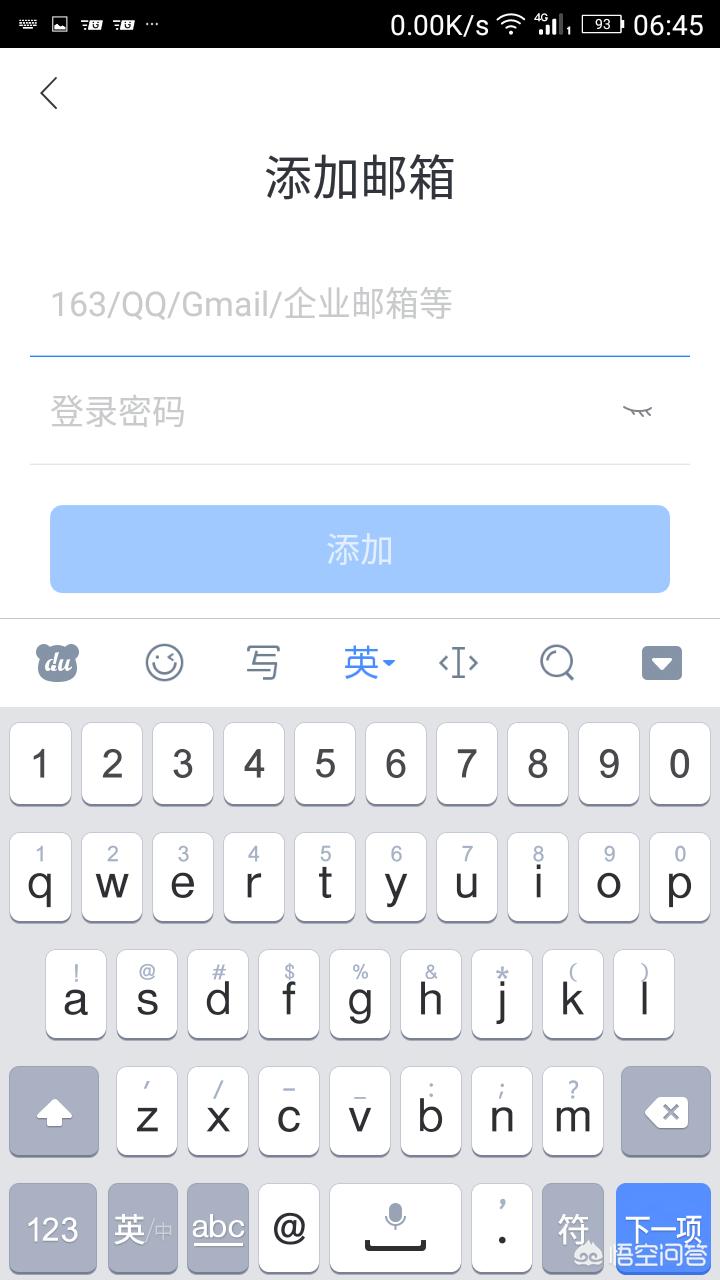Toggle 英/中 language key
720x1280 pixels.
tap(142, 1228)
